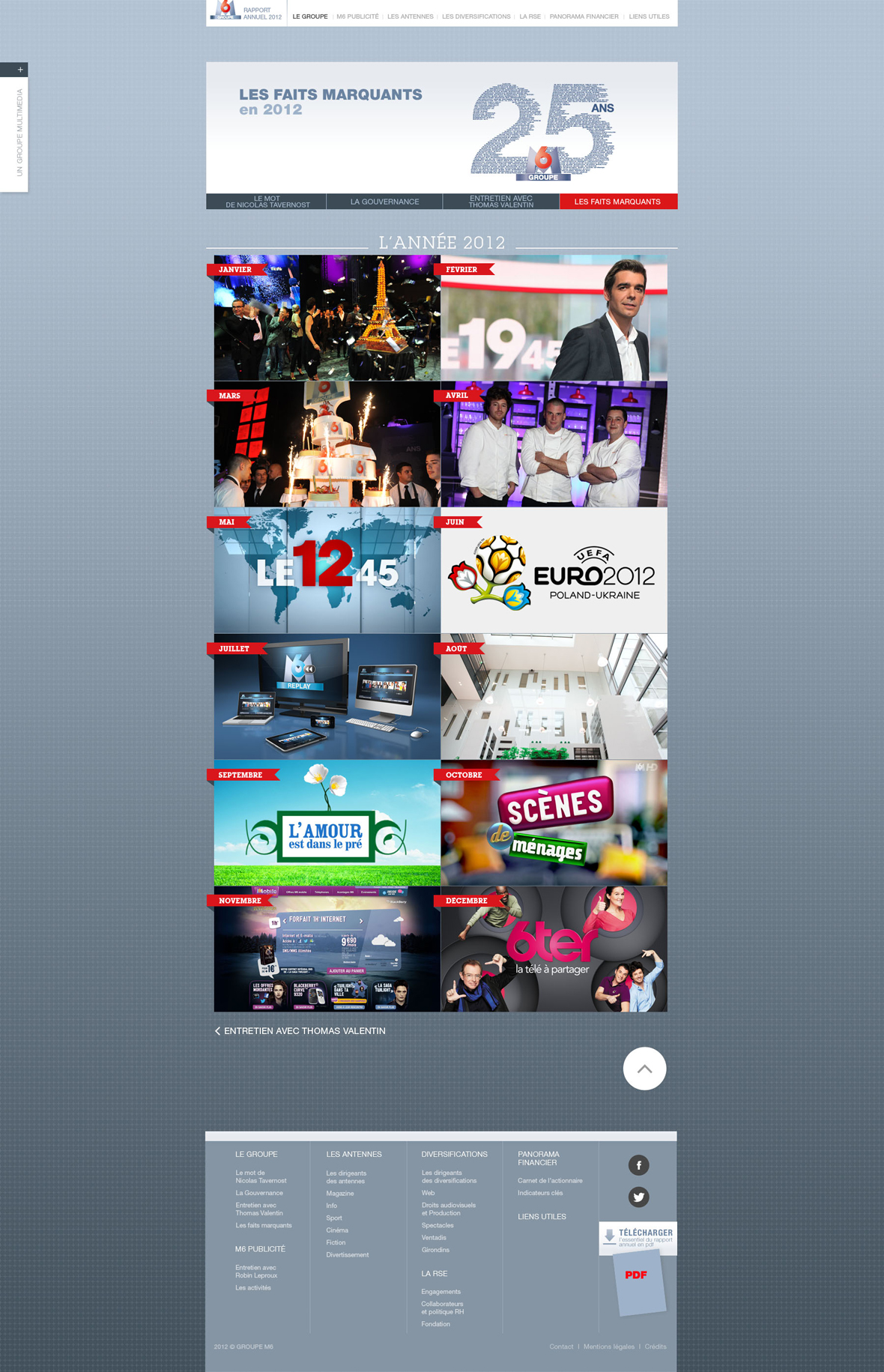The width and height of the screenshot is (884, 1372).
Task: Go to Panorama Financier in top navigation
Action: click(x=584, y=16)
